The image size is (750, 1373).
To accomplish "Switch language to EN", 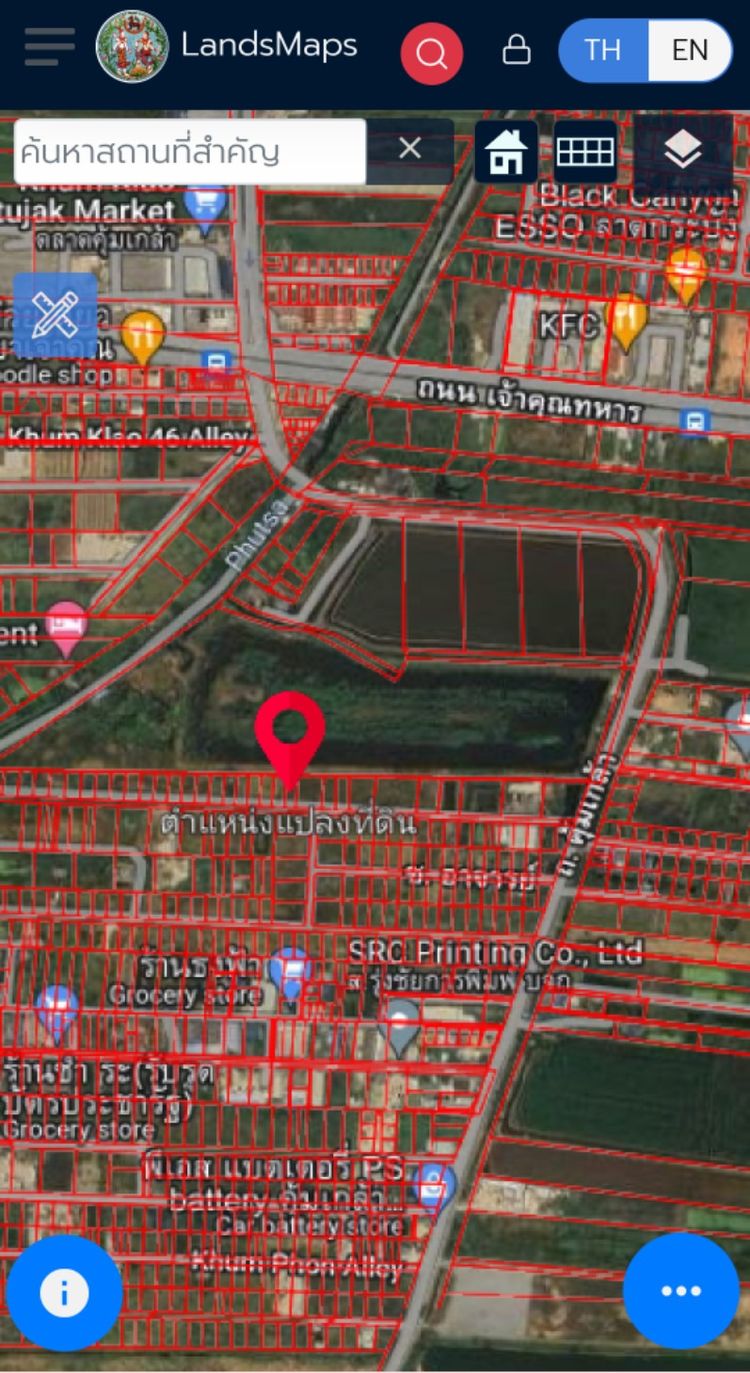I will pyautogui.click(x=690, y=50).
